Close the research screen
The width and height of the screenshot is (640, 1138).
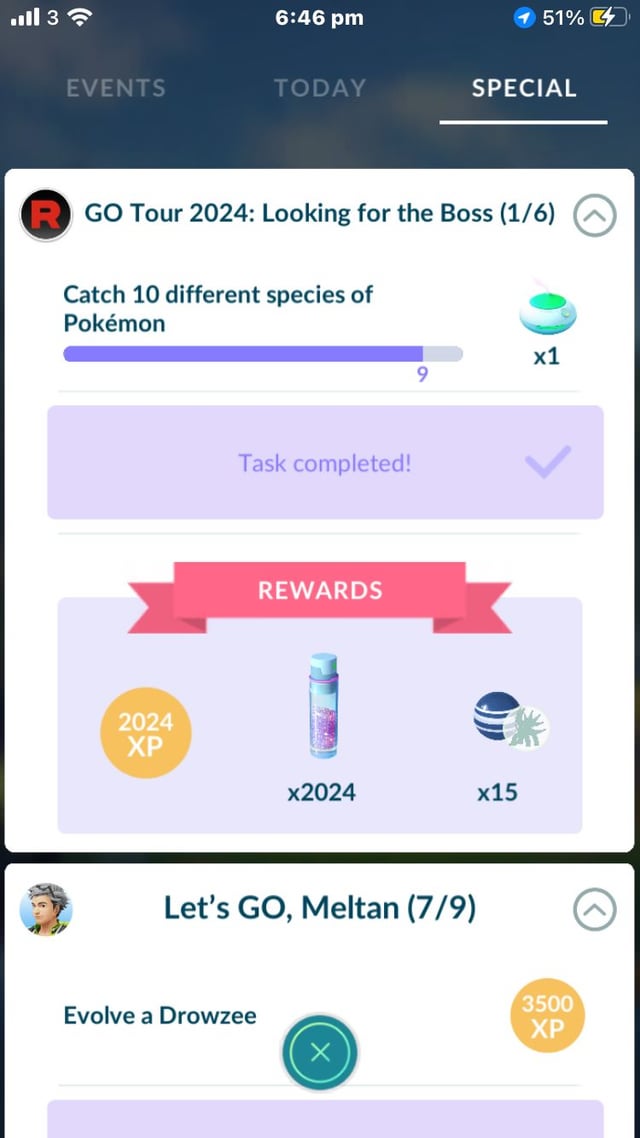[x=319, y=1052]
